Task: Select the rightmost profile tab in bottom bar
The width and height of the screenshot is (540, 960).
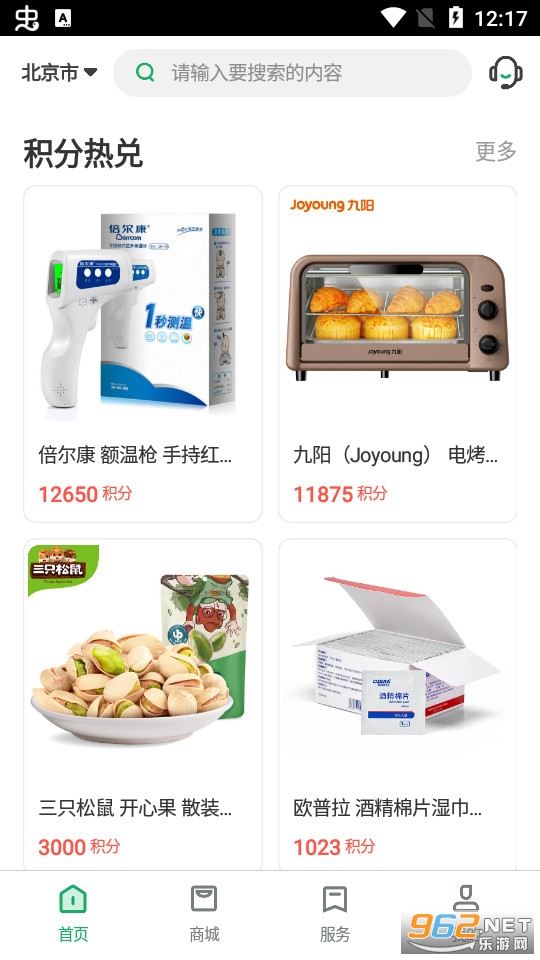Action: 466,914
